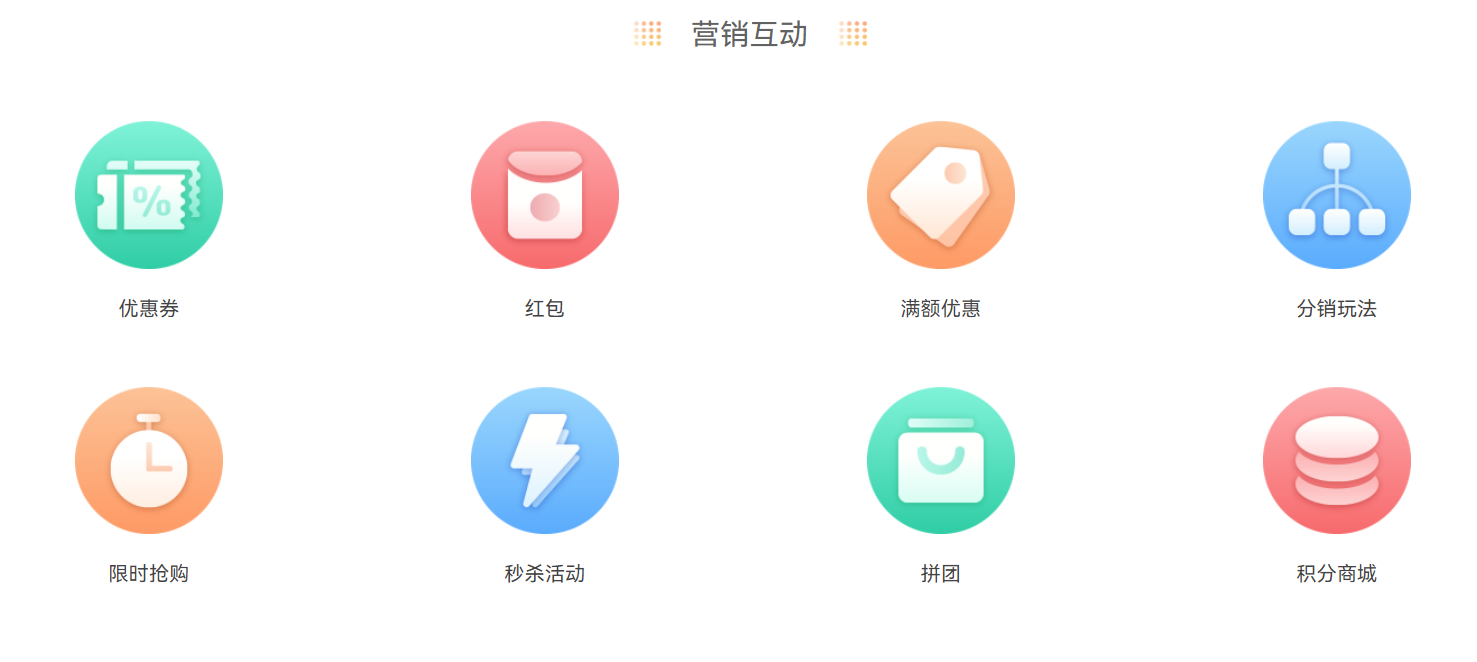Viewport: 1477px width, 662px height.
Task: Tap the 分销玩法 distribution icon
Action: pyautogui.click(x=1337, y=196)
